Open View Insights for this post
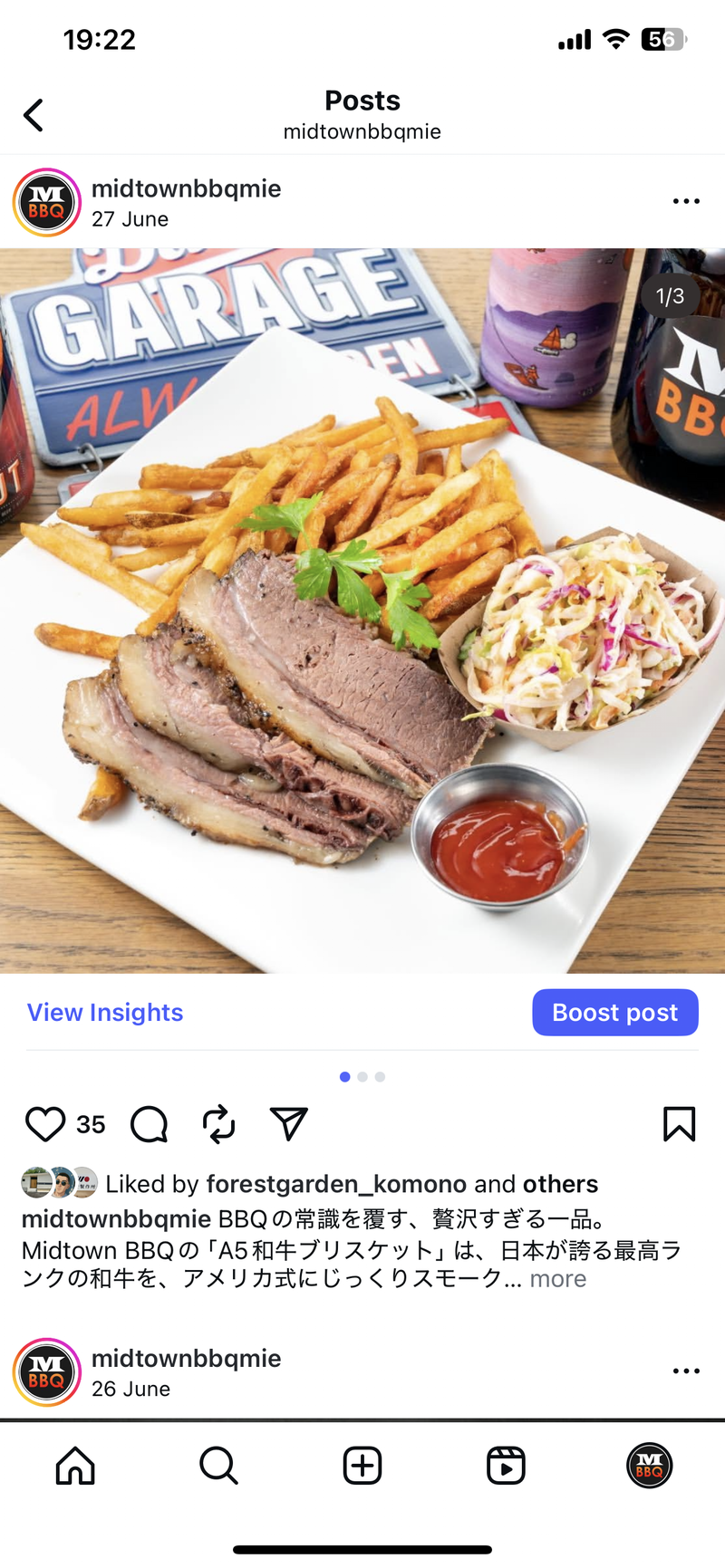725x1568 pixels. point(105,1013)
